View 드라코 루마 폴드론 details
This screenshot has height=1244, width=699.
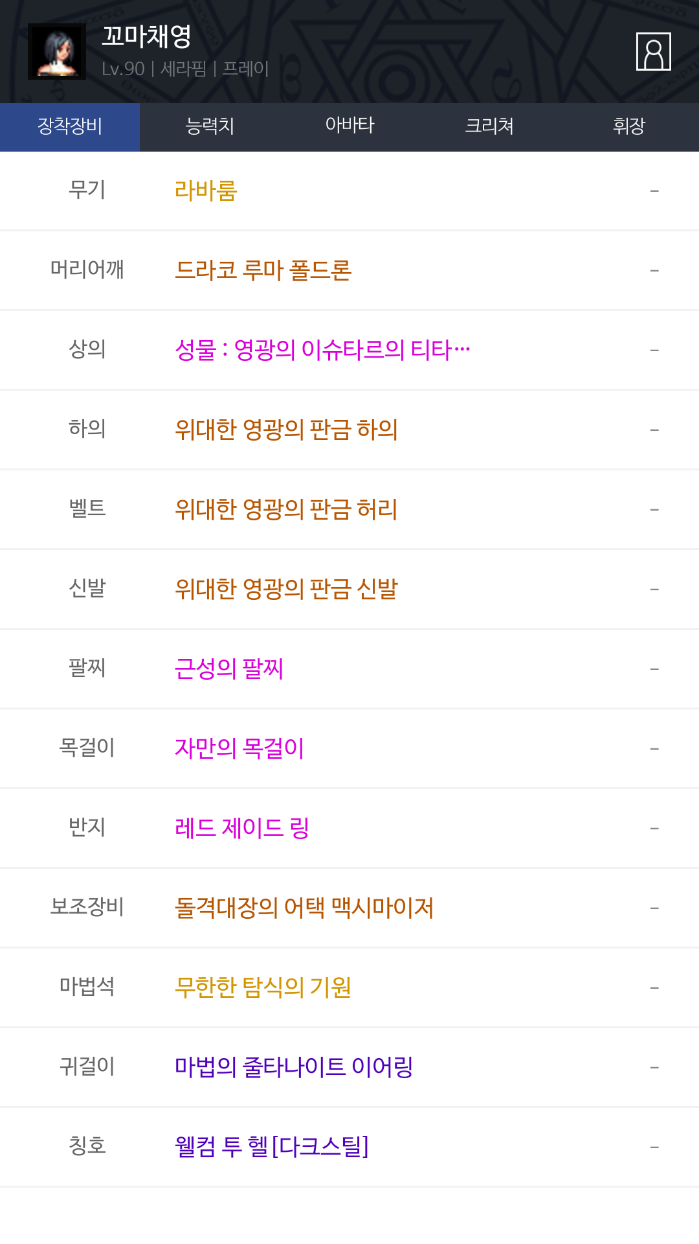pos(263,270)
